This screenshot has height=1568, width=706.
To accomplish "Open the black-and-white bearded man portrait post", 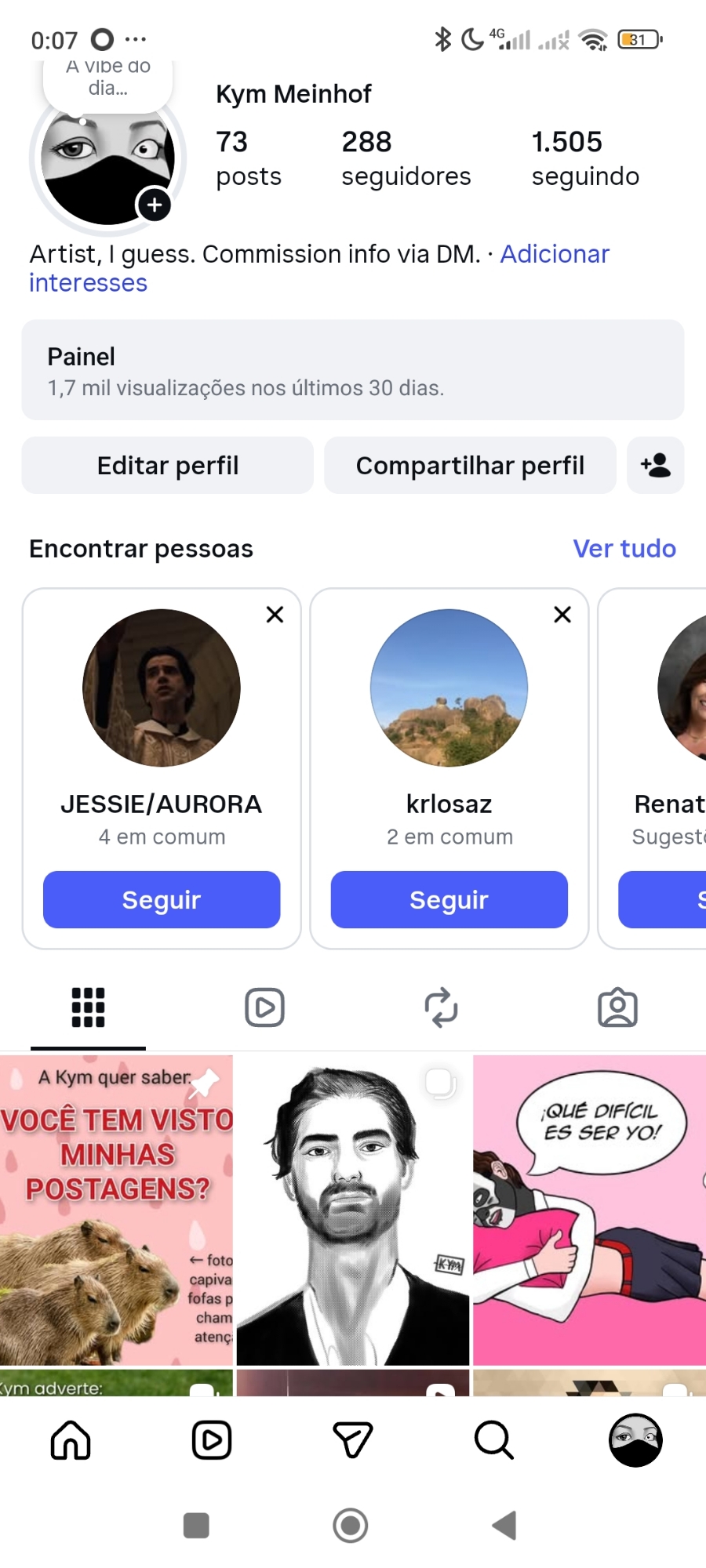I will (x=353, y=1210).
